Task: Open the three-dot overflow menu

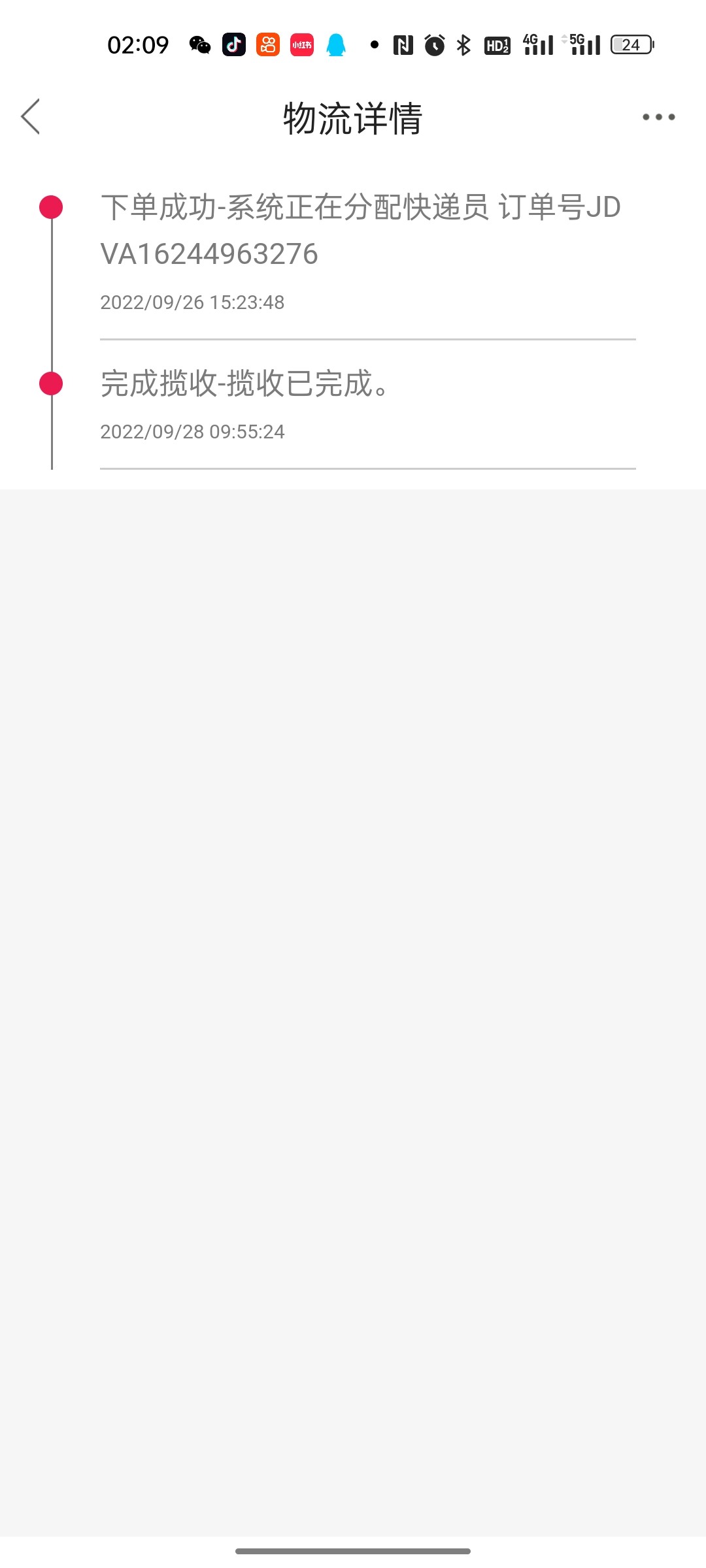Action: (658, 117)
